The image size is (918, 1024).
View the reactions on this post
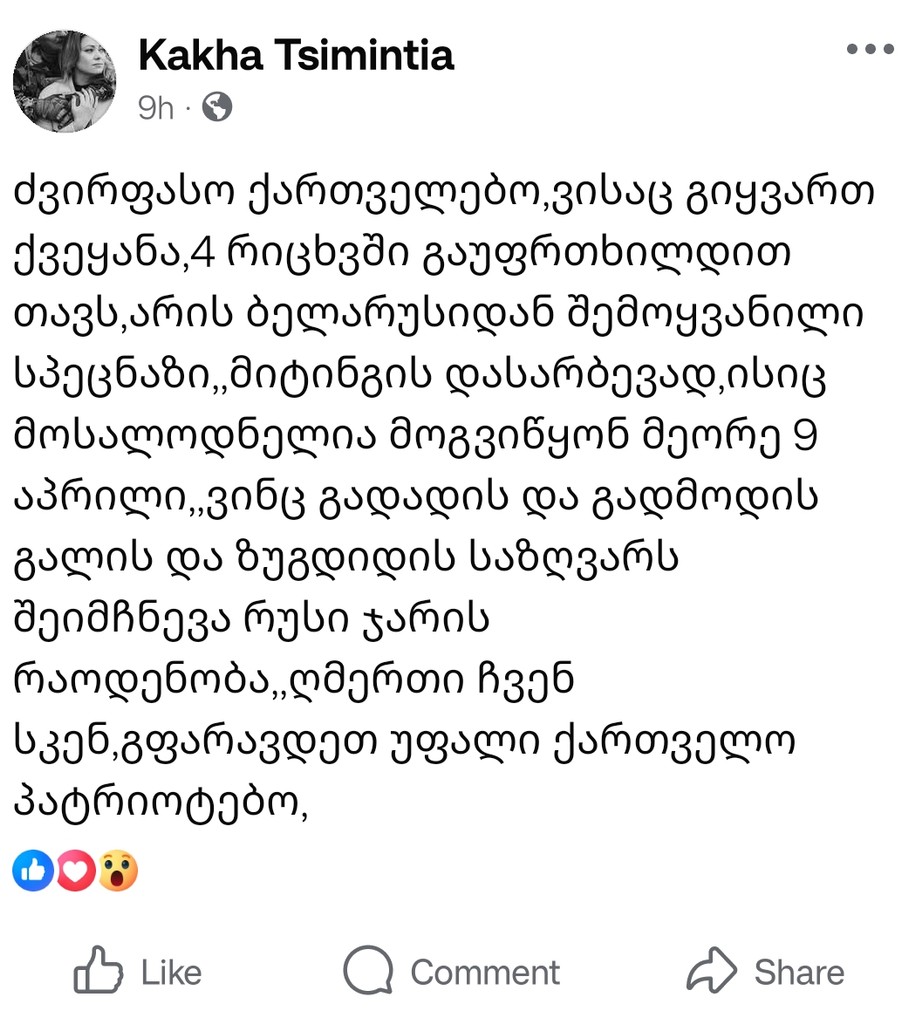[x=75, y=872]
